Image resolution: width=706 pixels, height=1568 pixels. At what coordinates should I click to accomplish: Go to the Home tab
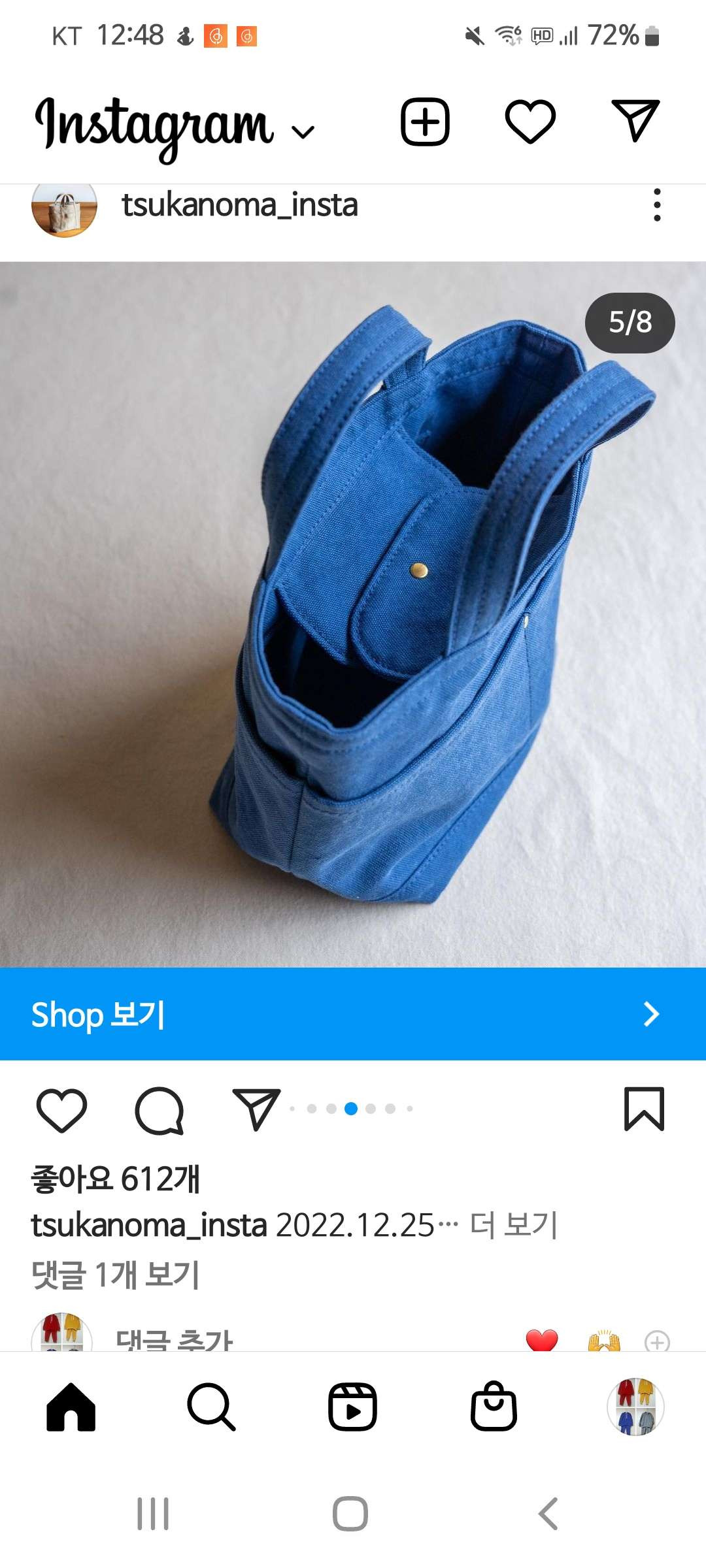[71, 1407]
